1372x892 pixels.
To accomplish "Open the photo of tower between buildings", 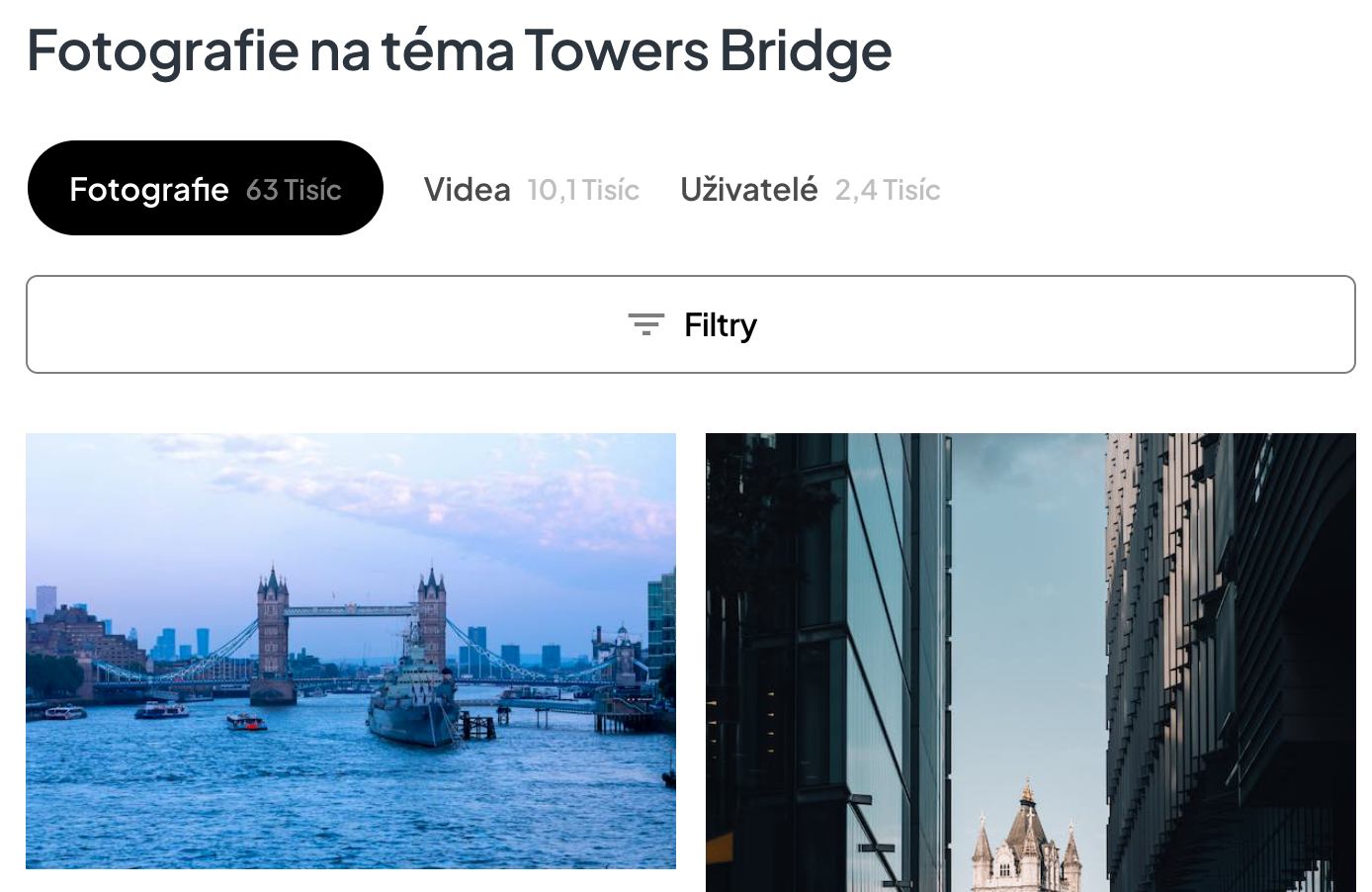I will click(1030, 663).
